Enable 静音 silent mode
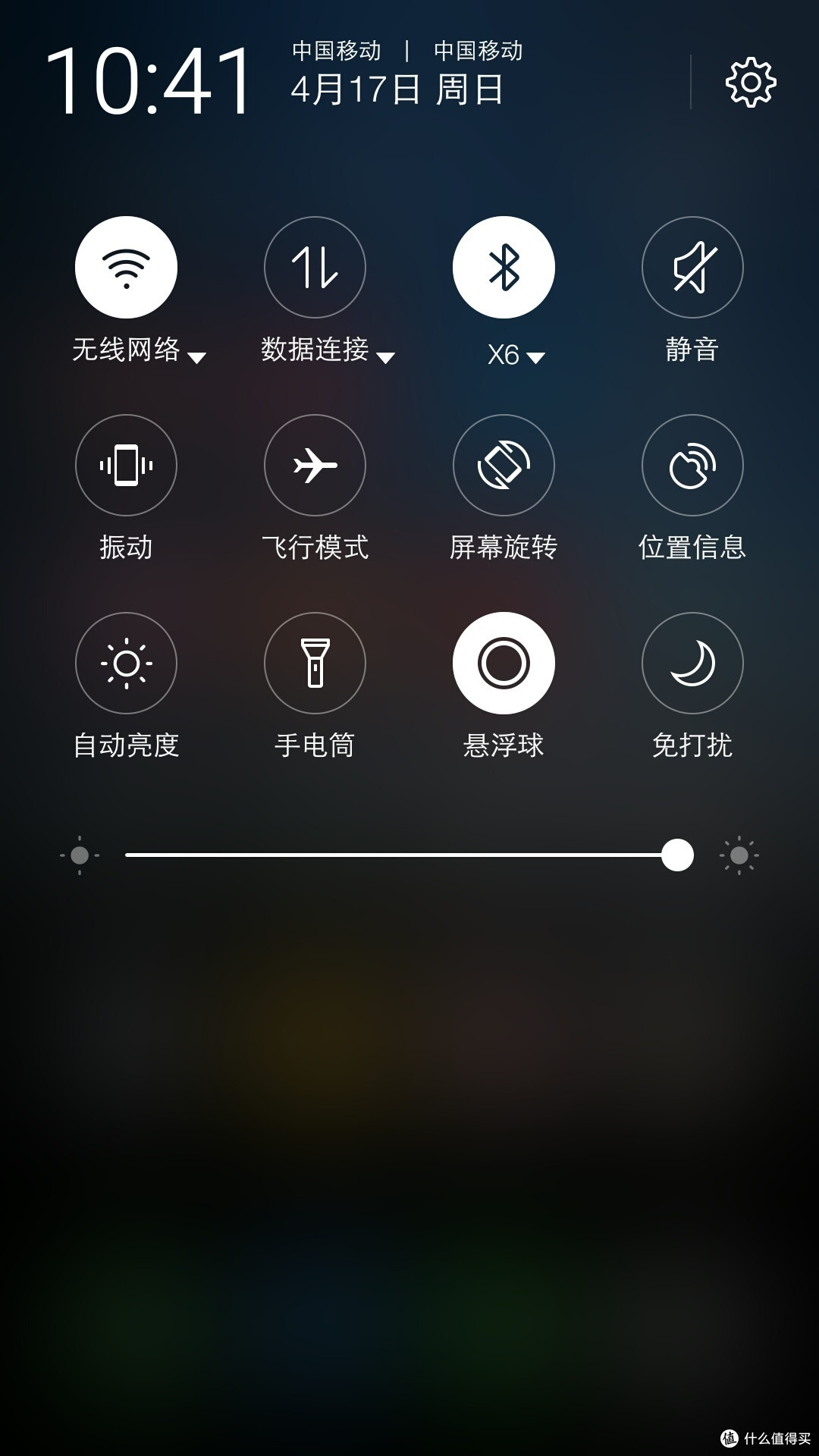The image size is (819, 1456). point(692,267)
